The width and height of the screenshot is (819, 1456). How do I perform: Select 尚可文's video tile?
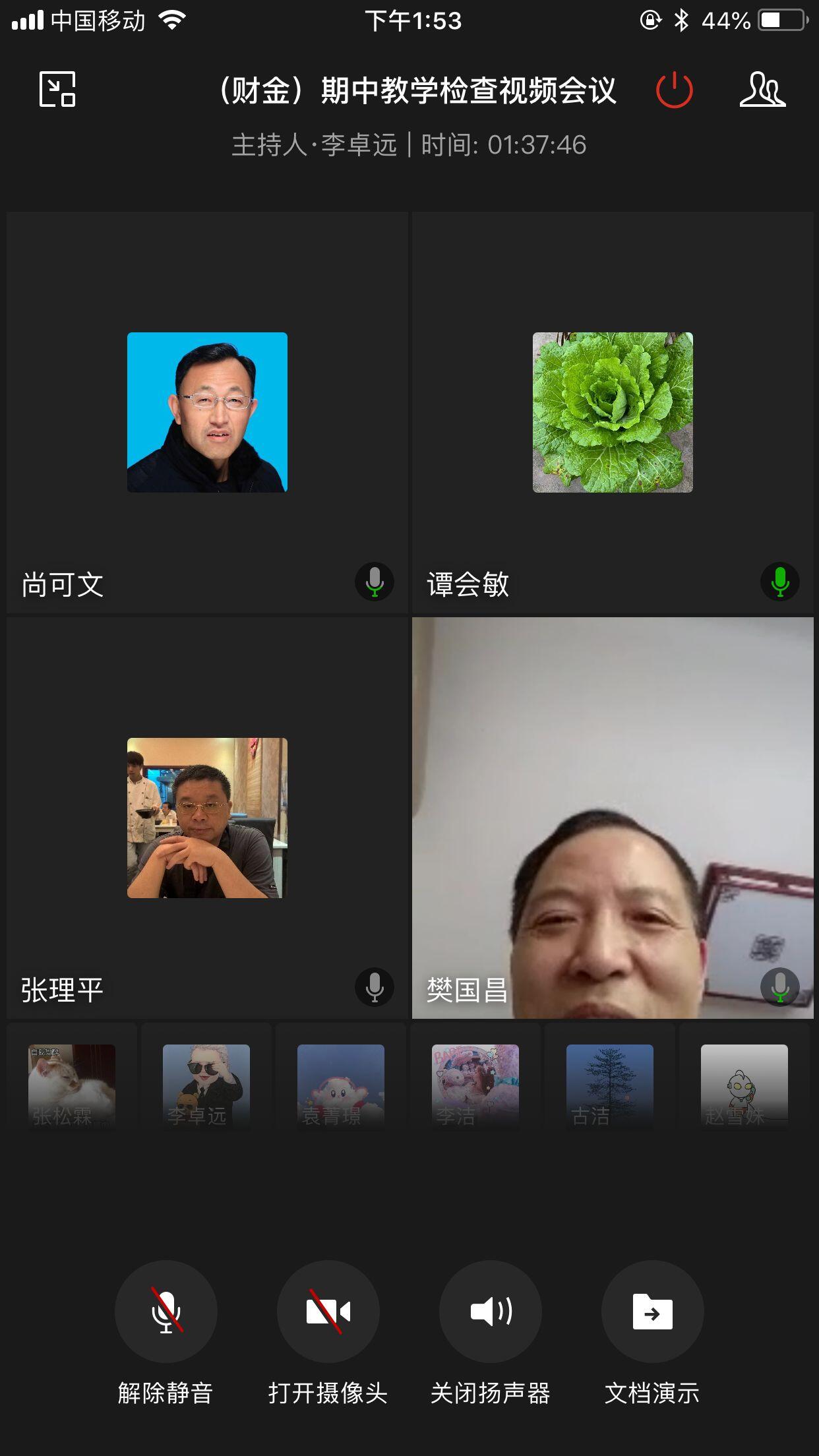[207, 412]
